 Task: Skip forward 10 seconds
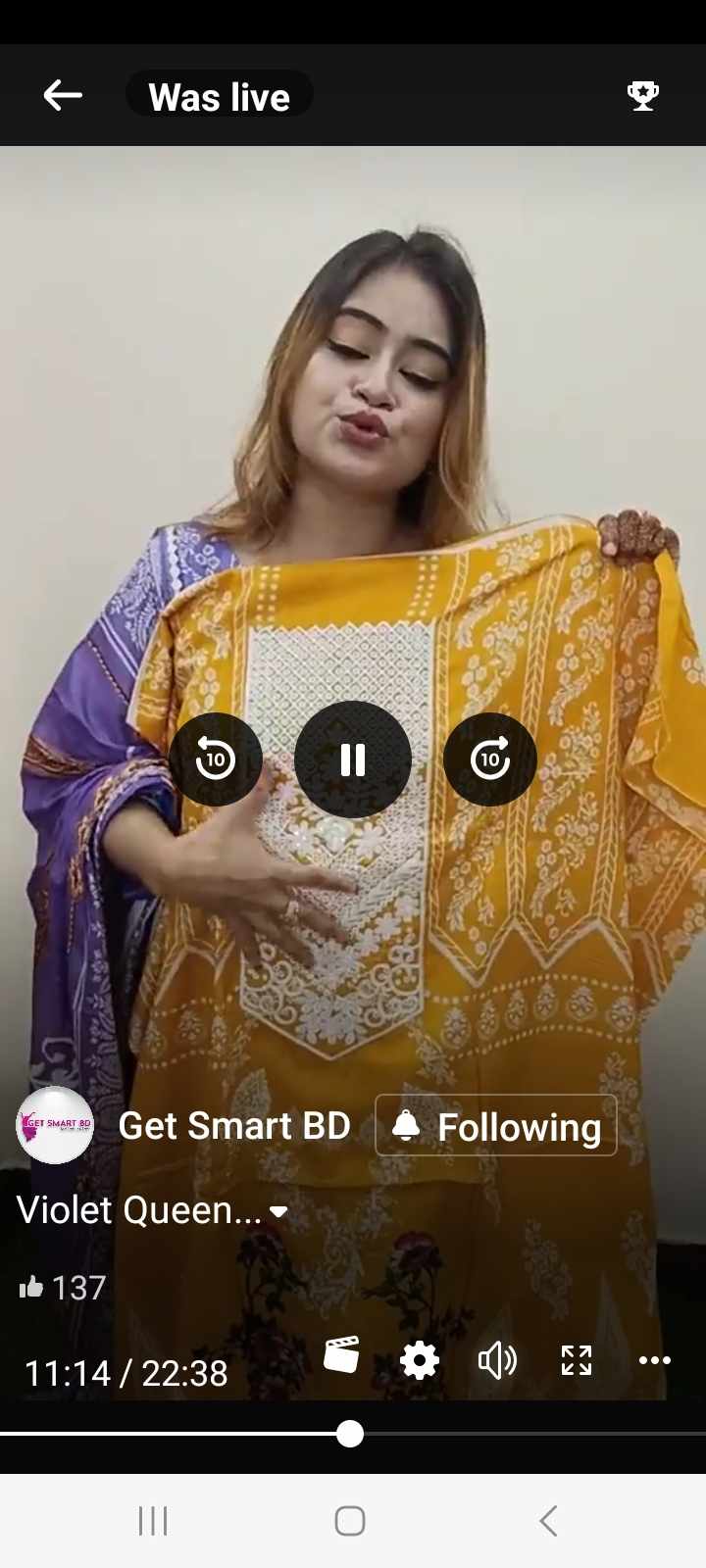[490, 759]
